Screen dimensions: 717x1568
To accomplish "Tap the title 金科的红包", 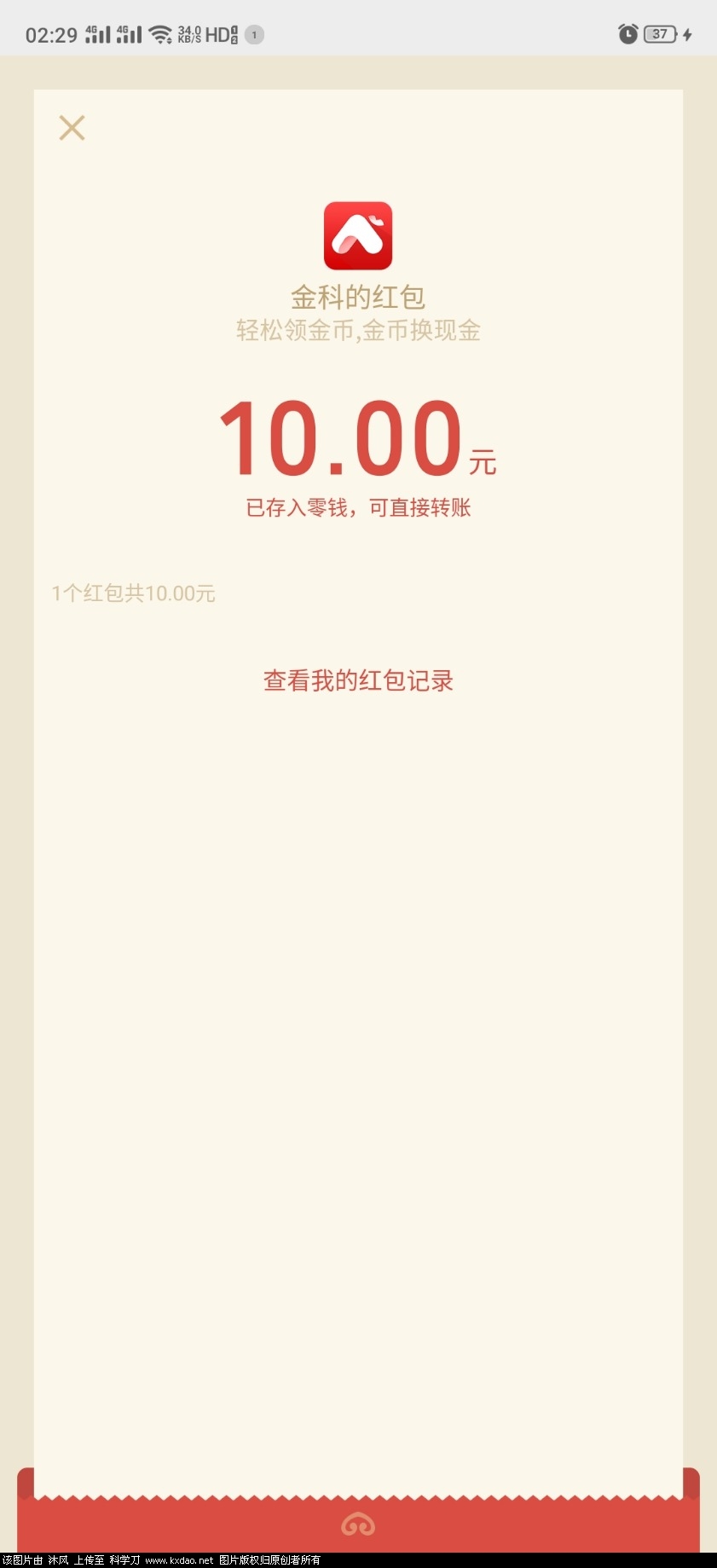I will pyautogui.click(x=358, y=297).
